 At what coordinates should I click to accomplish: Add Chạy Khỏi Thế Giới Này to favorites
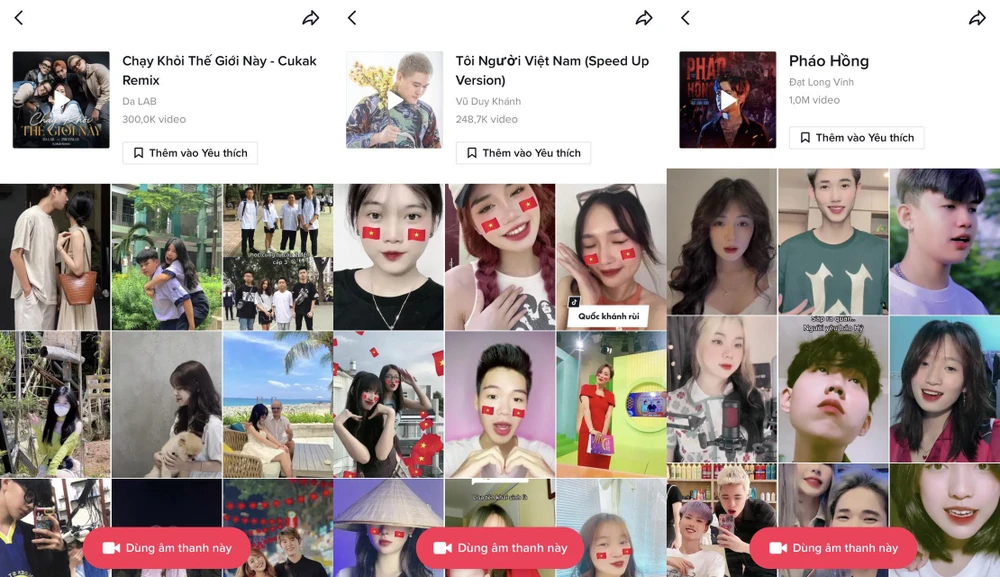pyautogui.click(x=190, y=153)
